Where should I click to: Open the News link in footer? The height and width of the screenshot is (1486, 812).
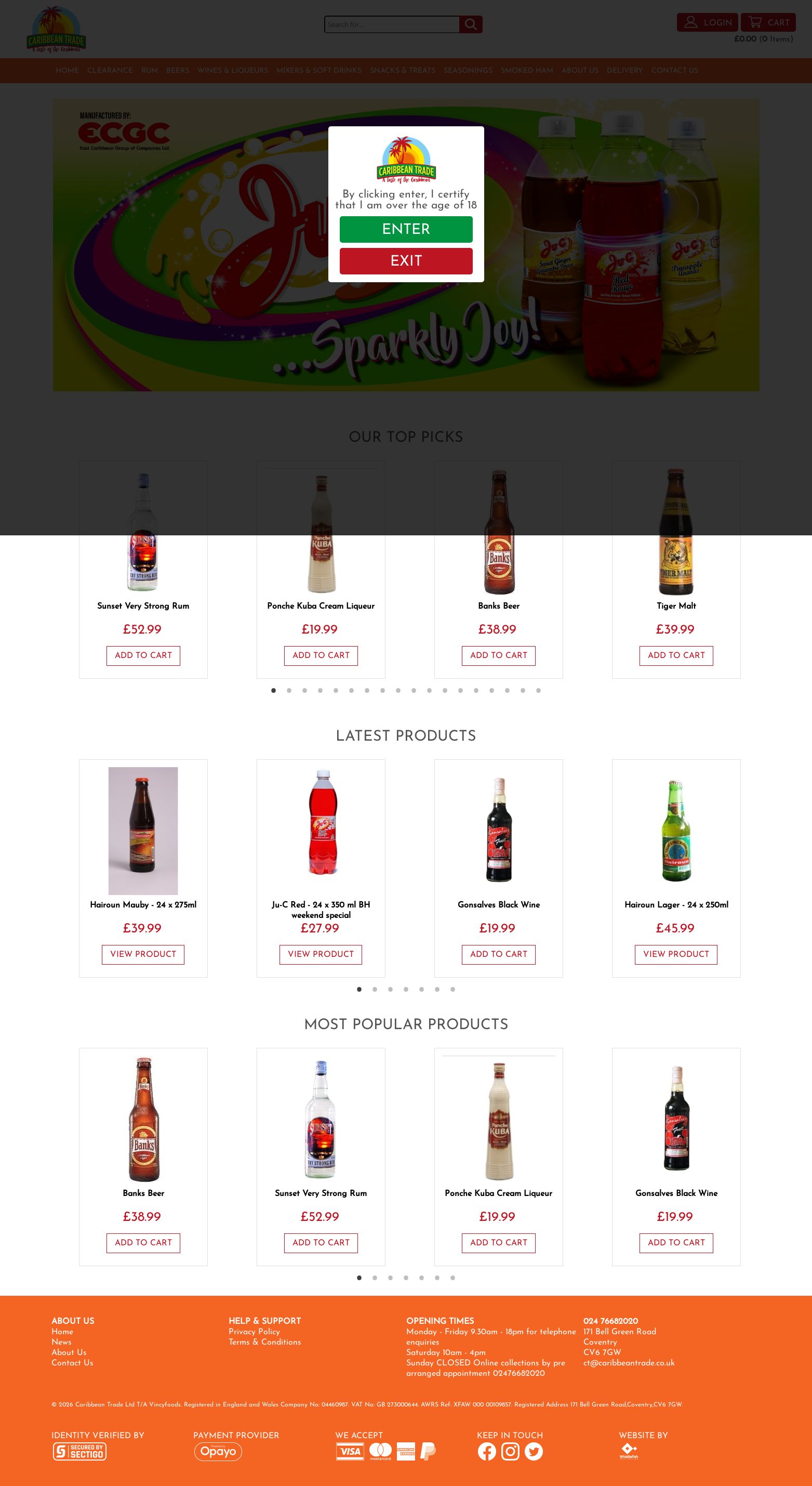pyautogui.click(x=61, y=1342)
